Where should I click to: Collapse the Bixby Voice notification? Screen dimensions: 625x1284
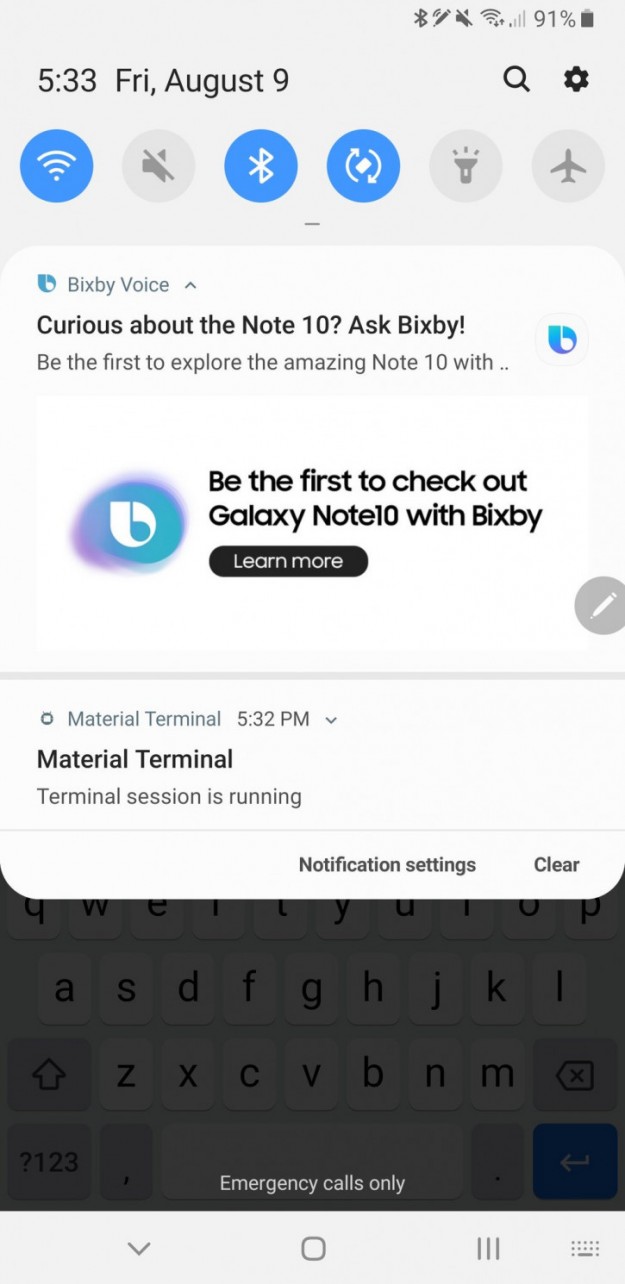[191, 285]
